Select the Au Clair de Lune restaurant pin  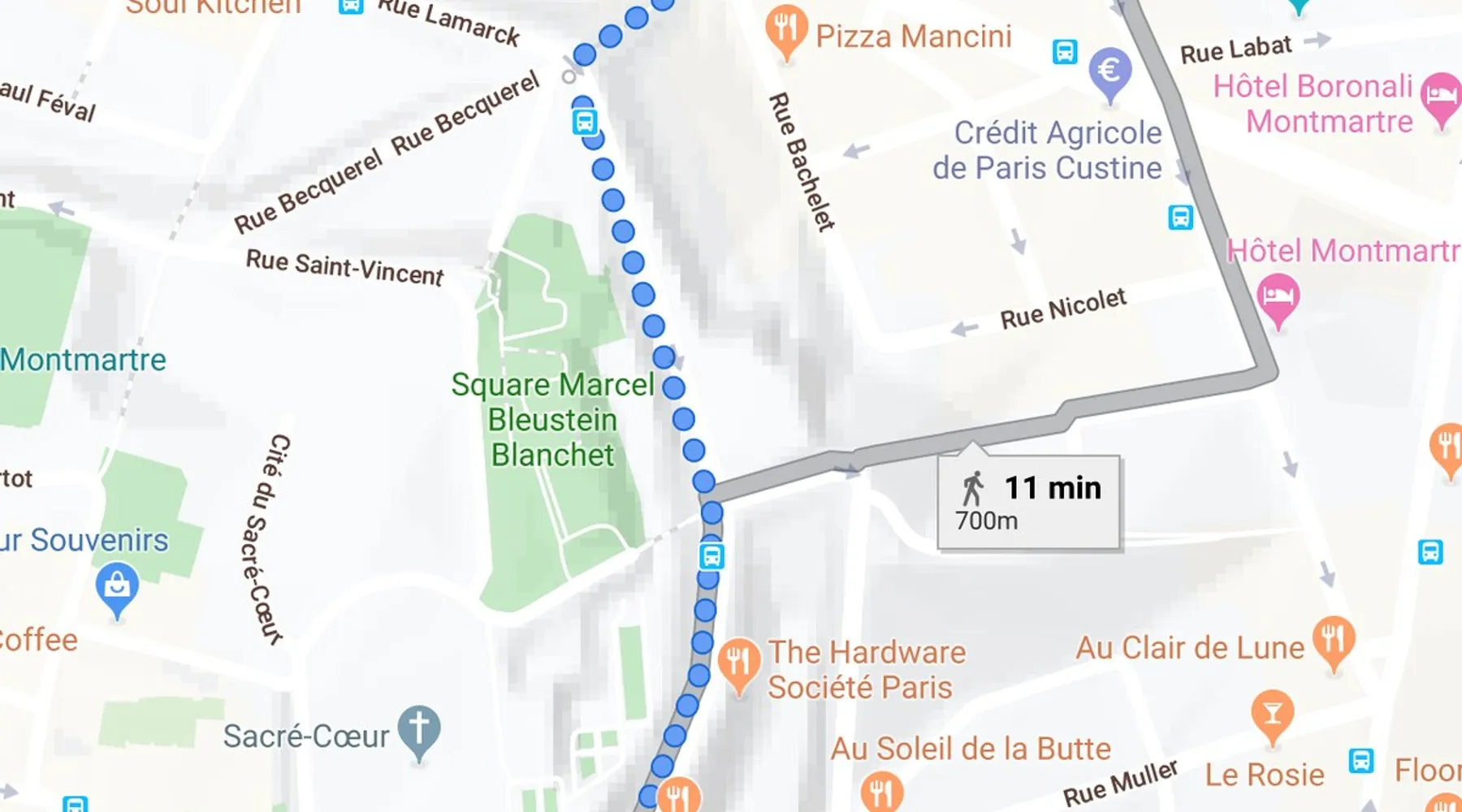coord(1333,641)
